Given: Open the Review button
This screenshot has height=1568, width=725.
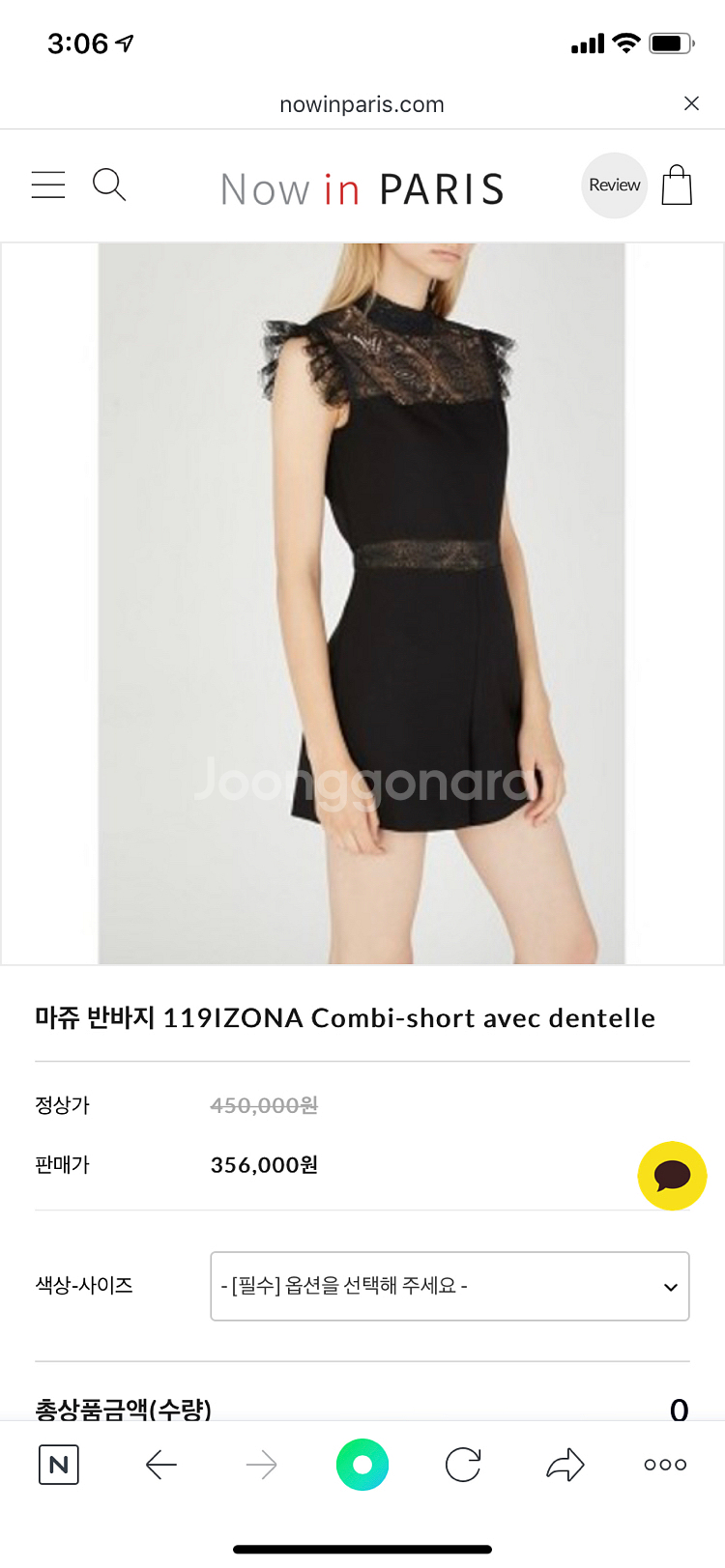Looking at the screenshot, I should pyautogui.click(x=615, y=185).
